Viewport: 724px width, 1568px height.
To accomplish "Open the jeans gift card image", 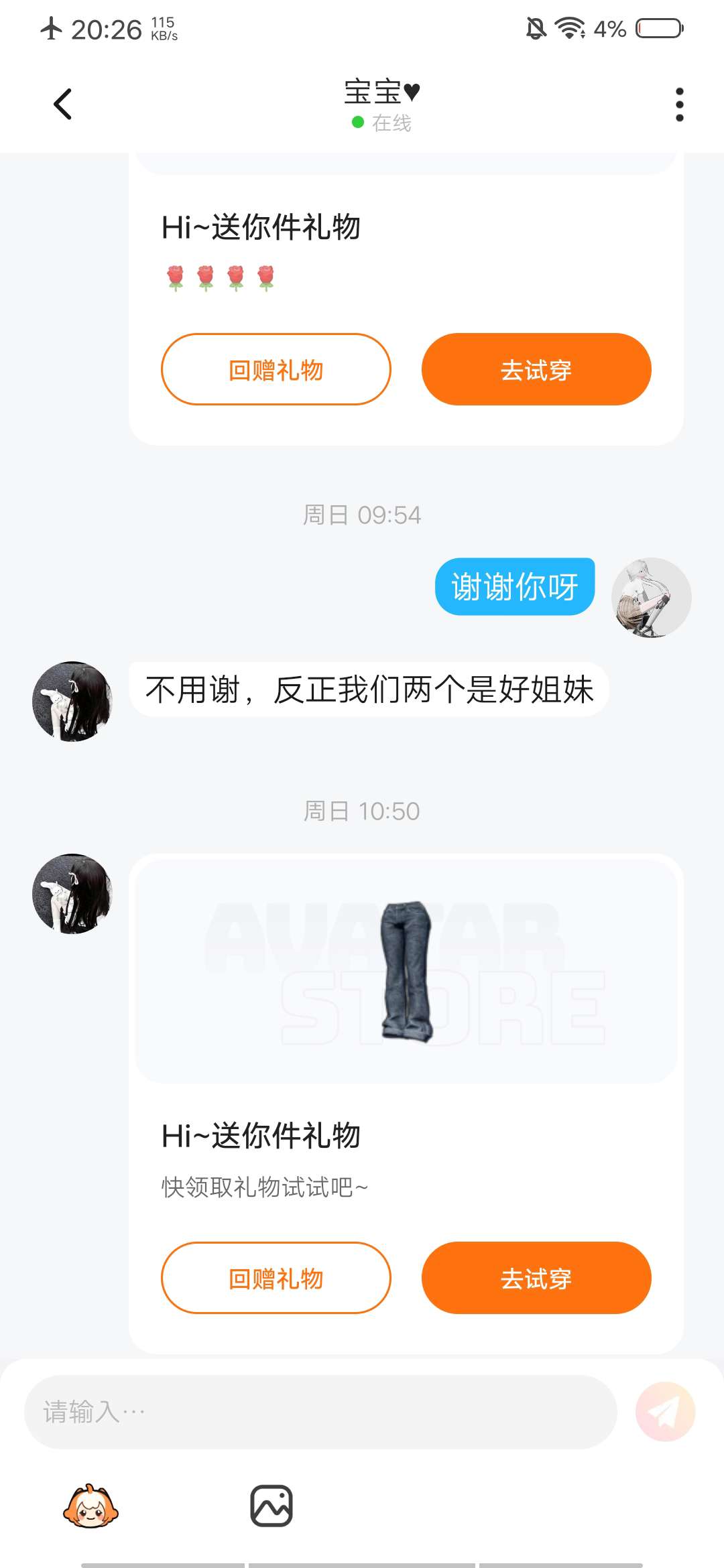I will (x=406, y=970).
